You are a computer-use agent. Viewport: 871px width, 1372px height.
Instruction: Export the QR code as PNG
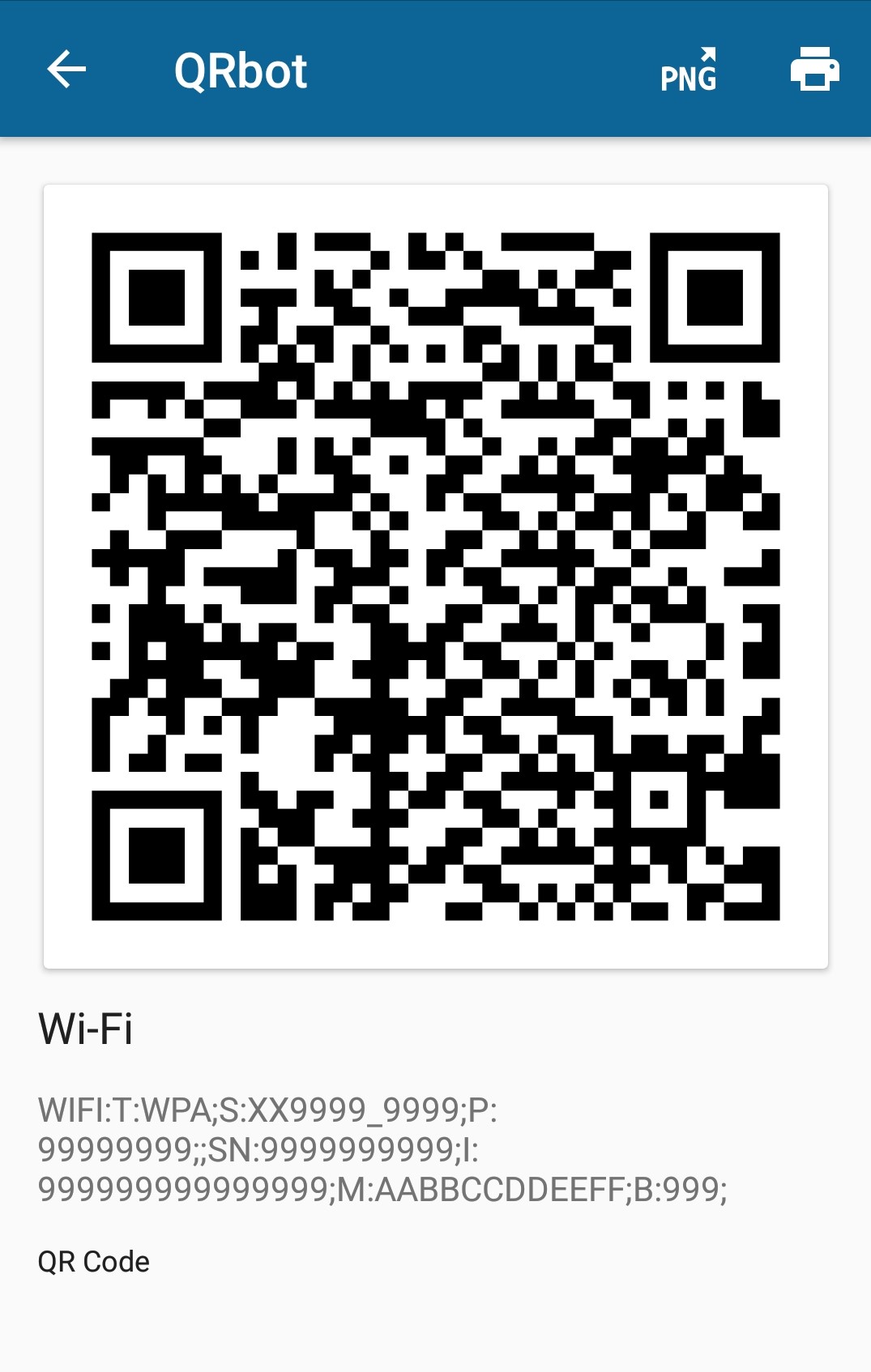(689, 70)
